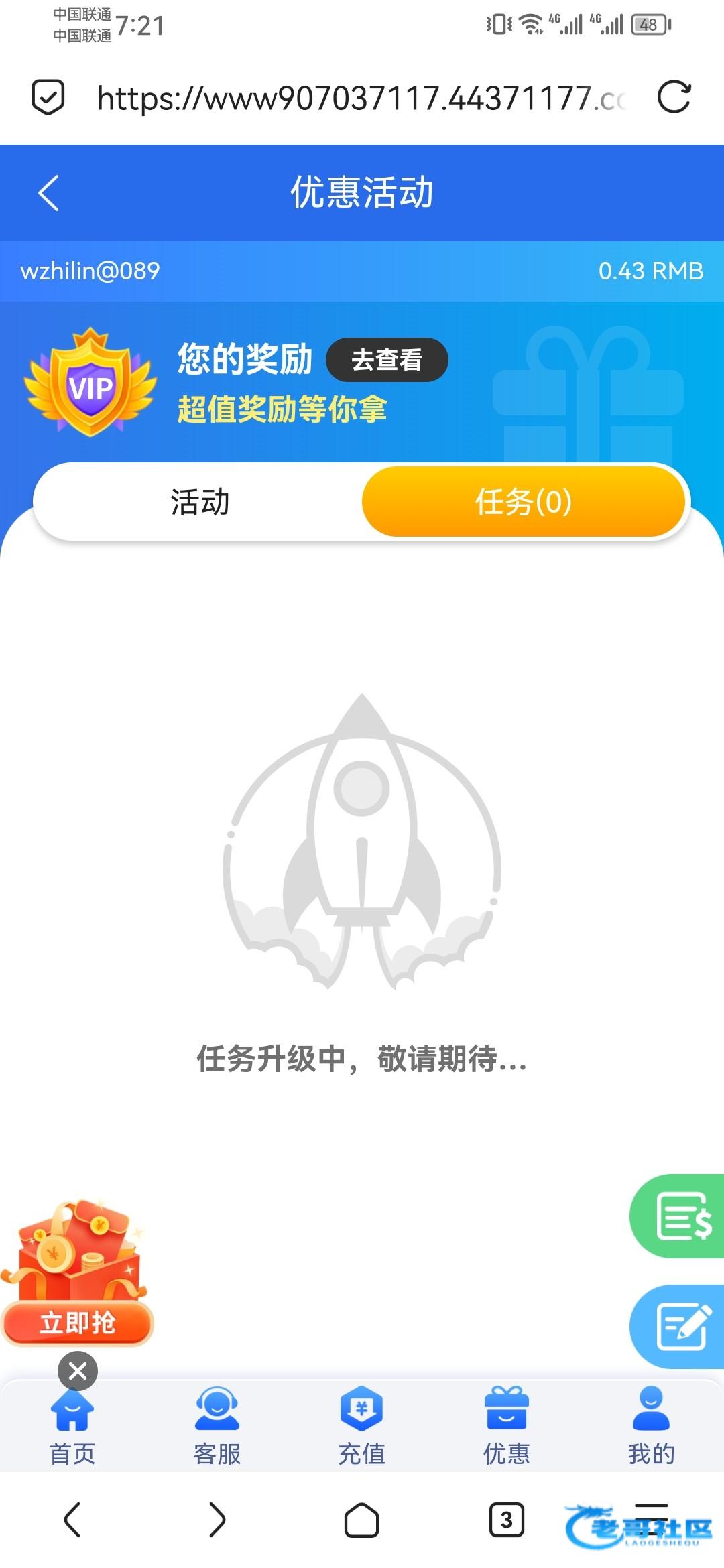The height and width of the screenshot is (1568, 724).
Task: Tap the site security shield icon
Action: pyautogui.click(x=48, y=98)
